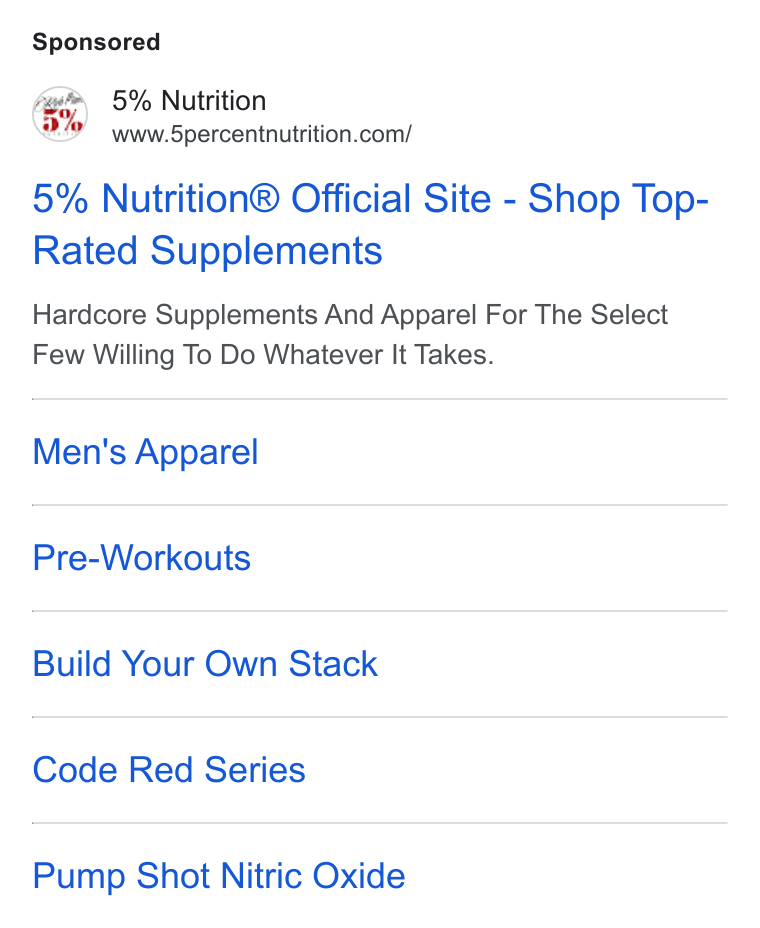Go to the Pre-Workouts sitelink

(x=141, y=558)
